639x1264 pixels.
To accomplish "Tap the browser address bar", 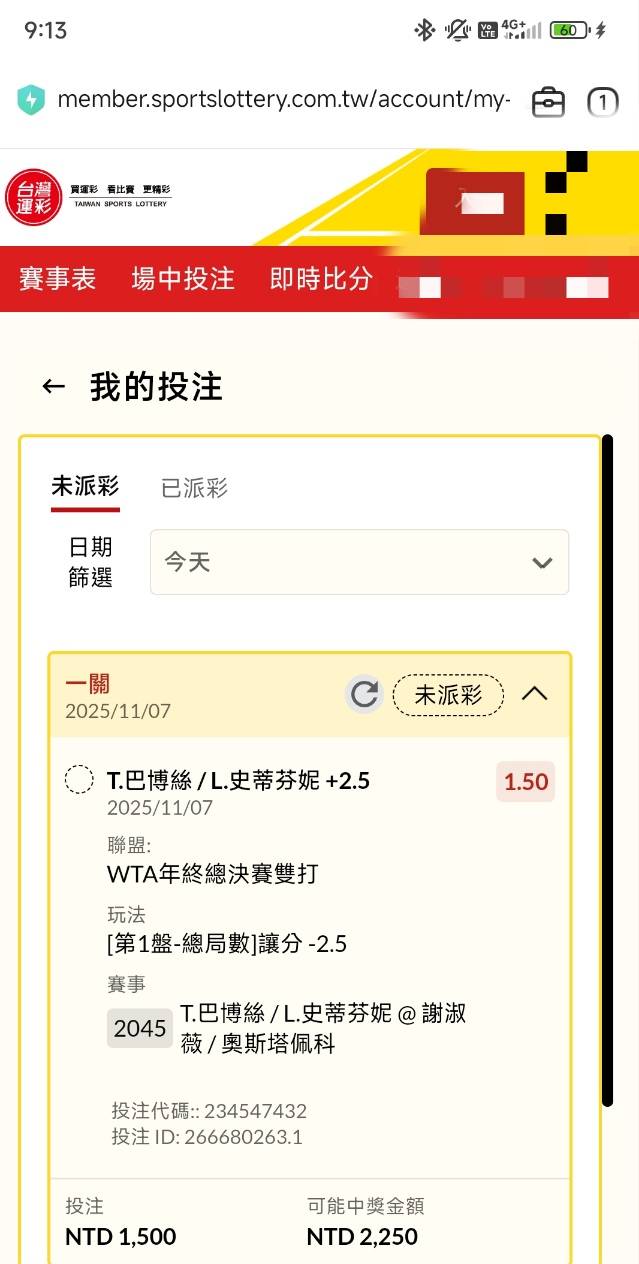I will tap(284, 100).
